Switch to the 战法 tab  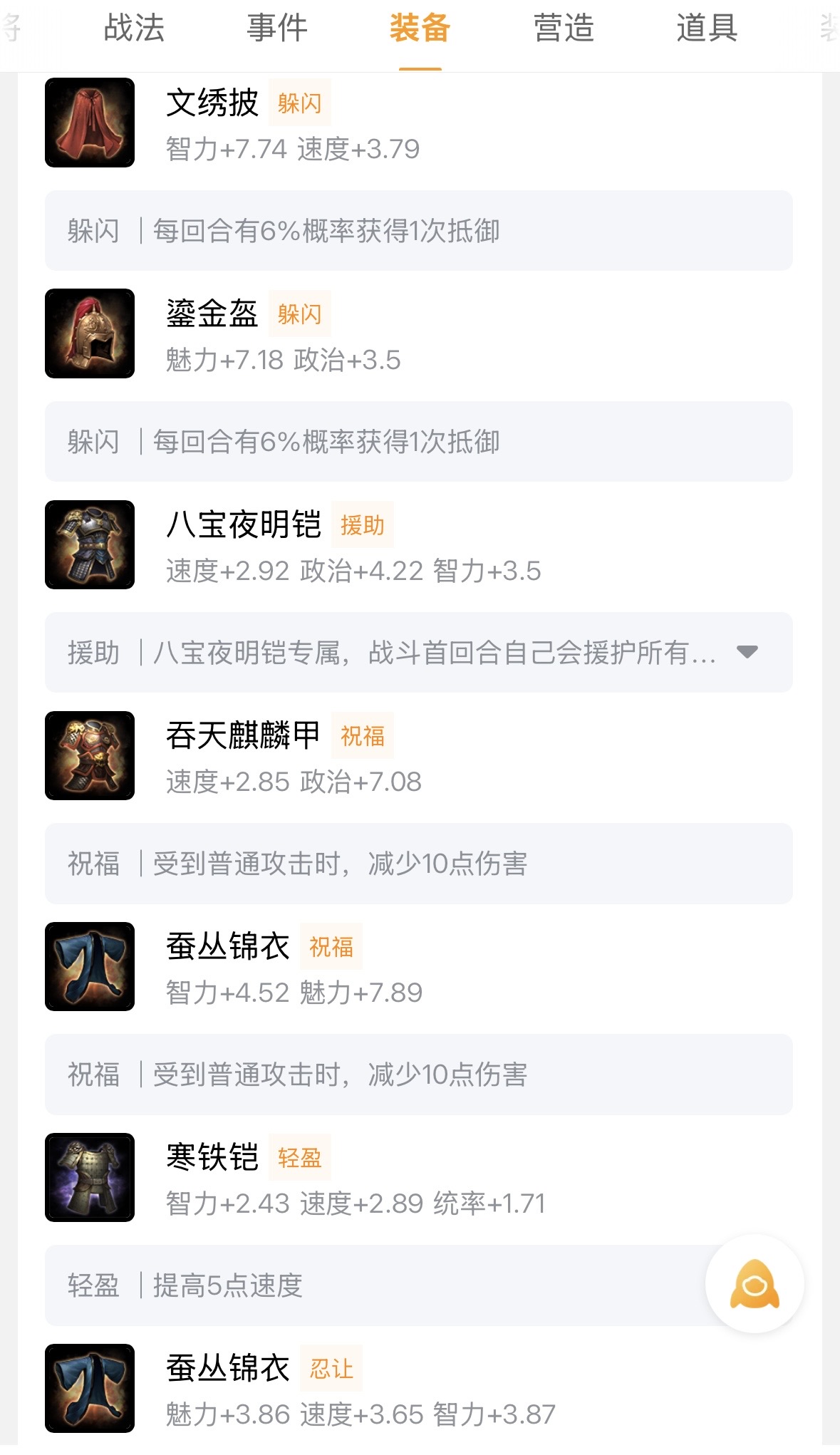point(134,29)
